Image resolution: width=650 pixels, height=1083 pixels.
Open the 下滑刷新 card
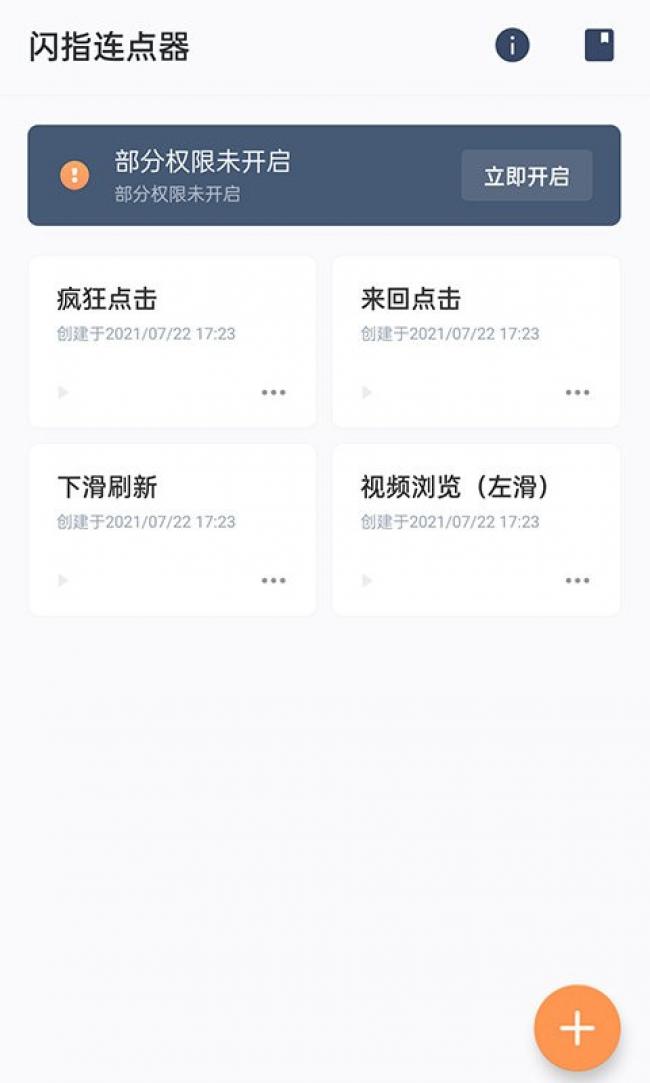(x=172, y=530)
